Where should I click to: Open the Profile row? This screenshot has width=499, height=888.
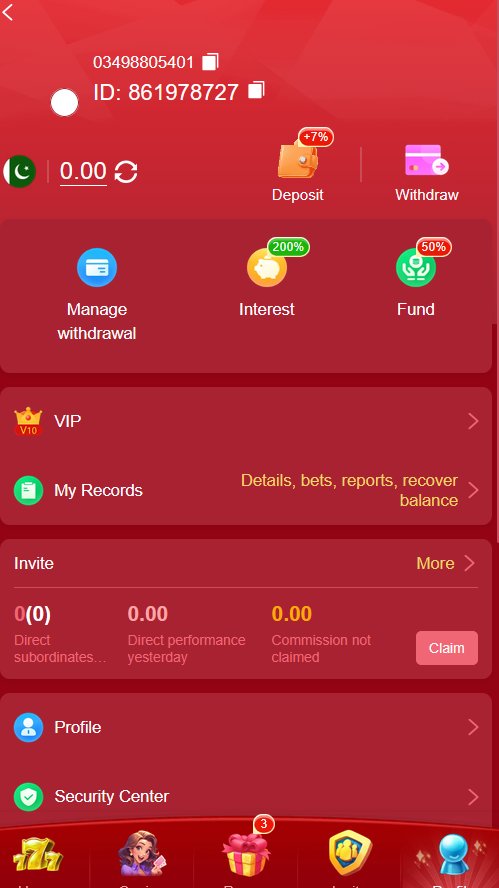pos(246,727)
